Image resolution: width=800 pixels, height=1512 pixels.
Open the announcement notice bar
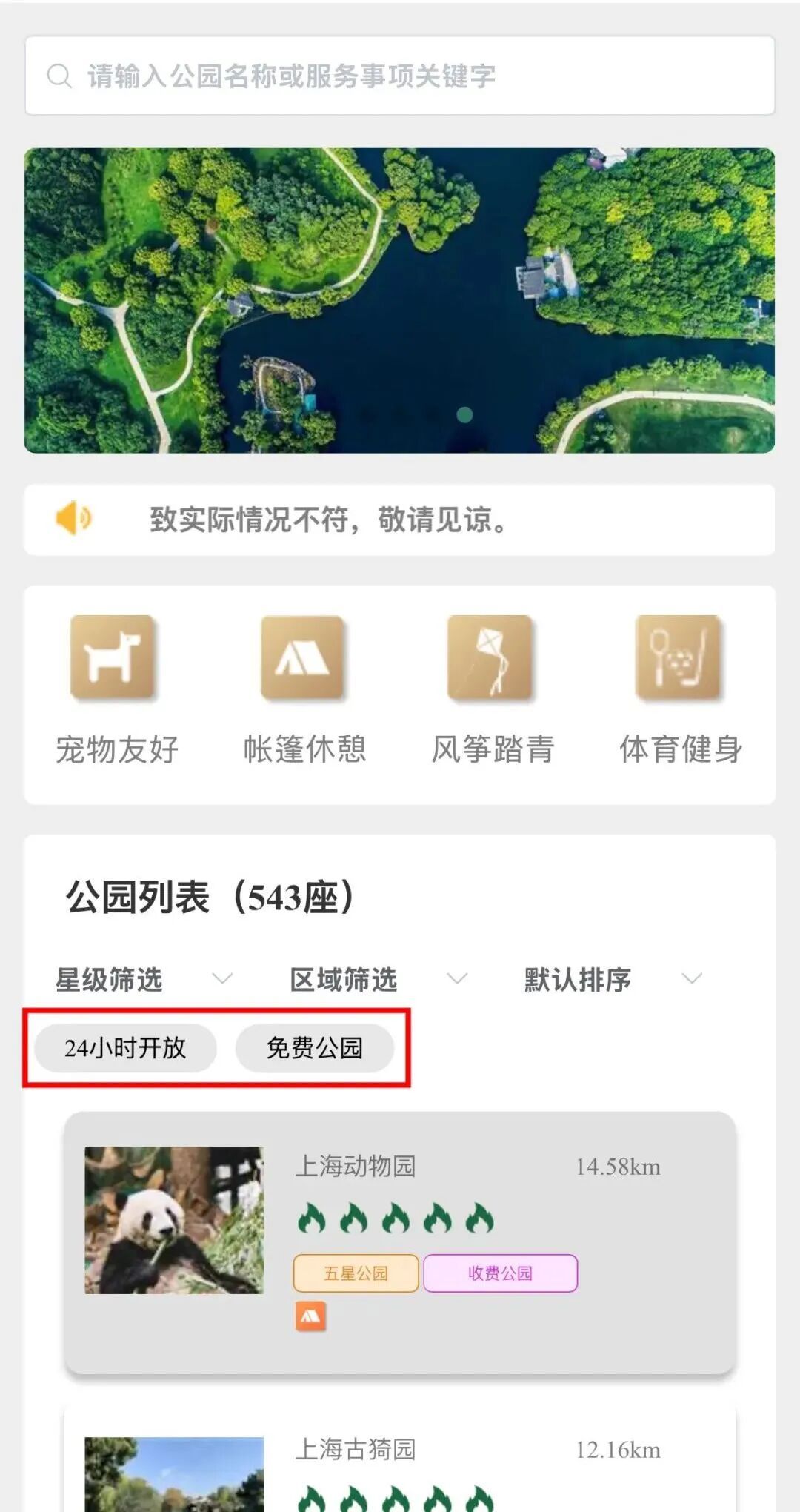click(400, 520)
